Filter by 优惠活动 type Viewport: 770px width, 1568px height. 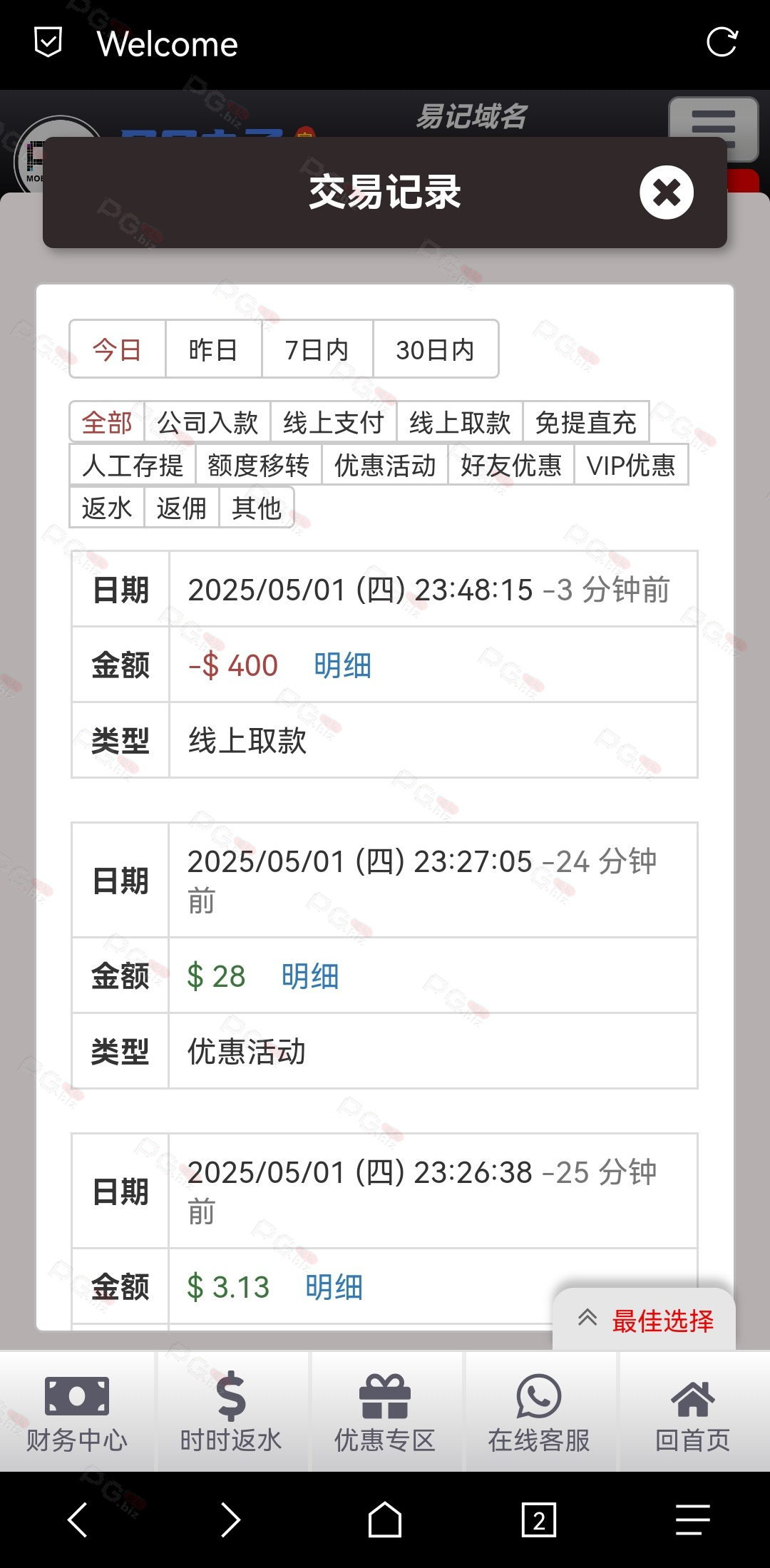385,465
